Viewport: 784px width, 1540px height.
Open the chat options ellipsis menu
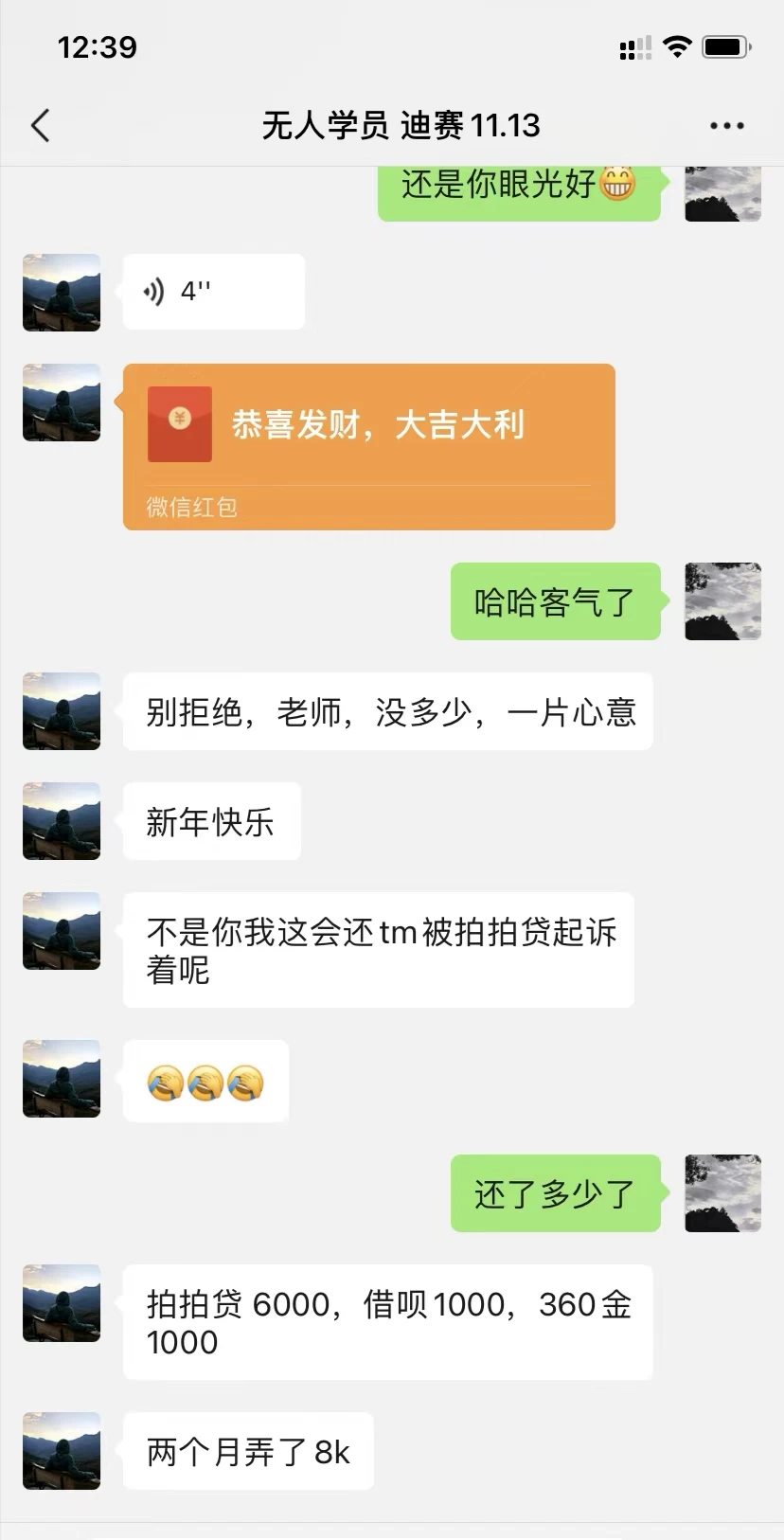click(725, 124)
